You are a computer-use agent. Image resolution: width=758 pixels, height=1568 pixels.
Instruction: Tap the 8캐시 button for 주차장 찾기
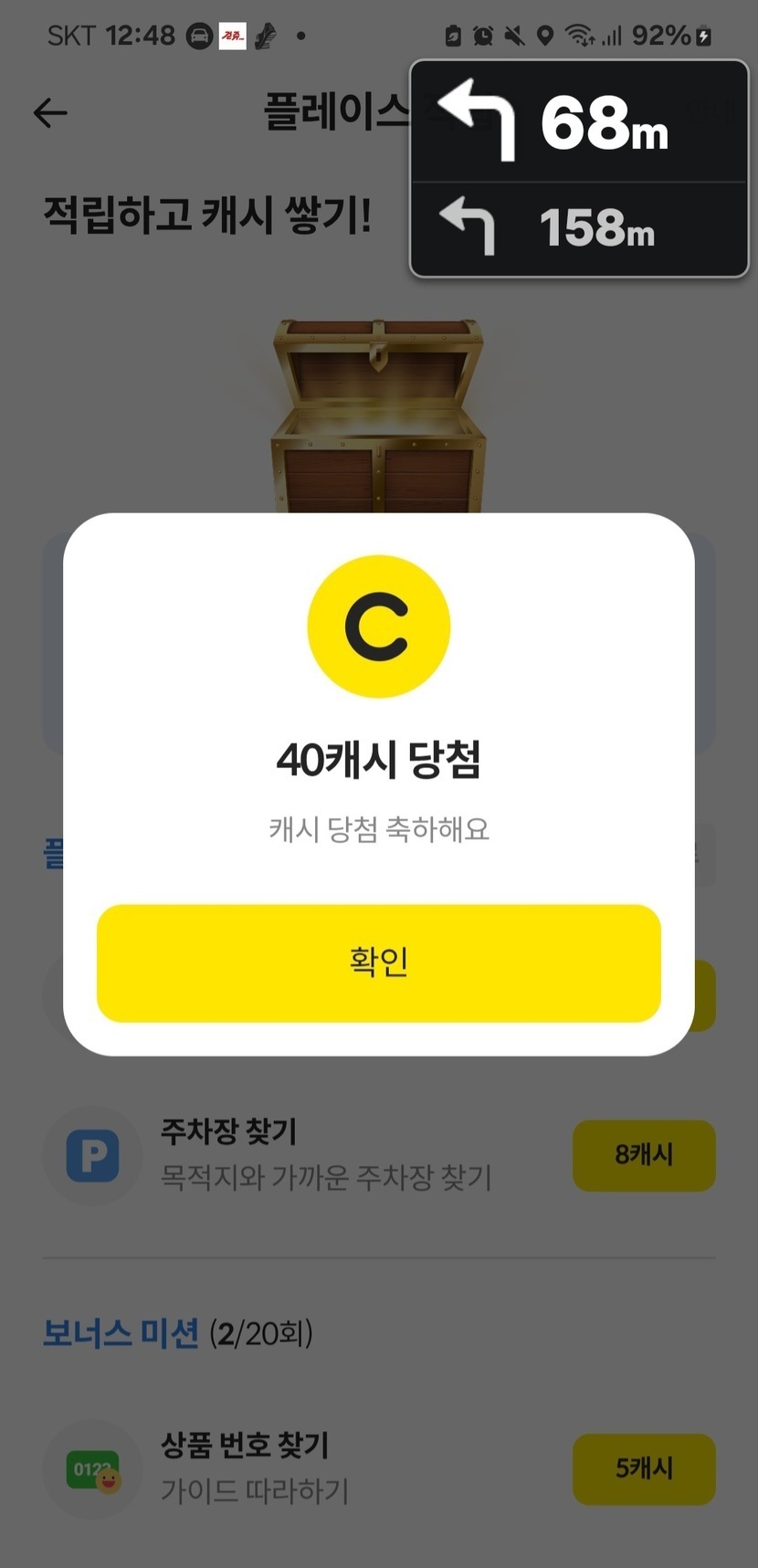[x=644, y=1155]
